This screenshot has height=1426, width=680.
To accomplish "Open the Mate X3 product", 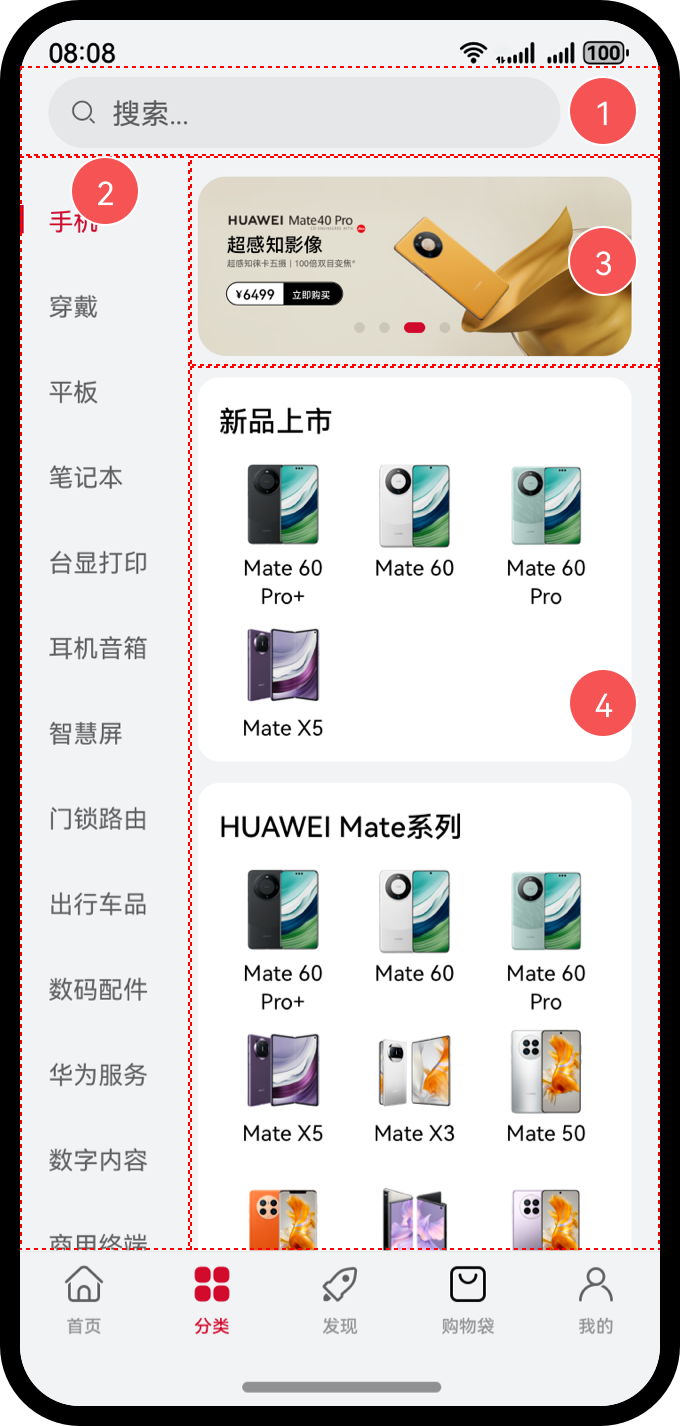I will (414, 1088).
